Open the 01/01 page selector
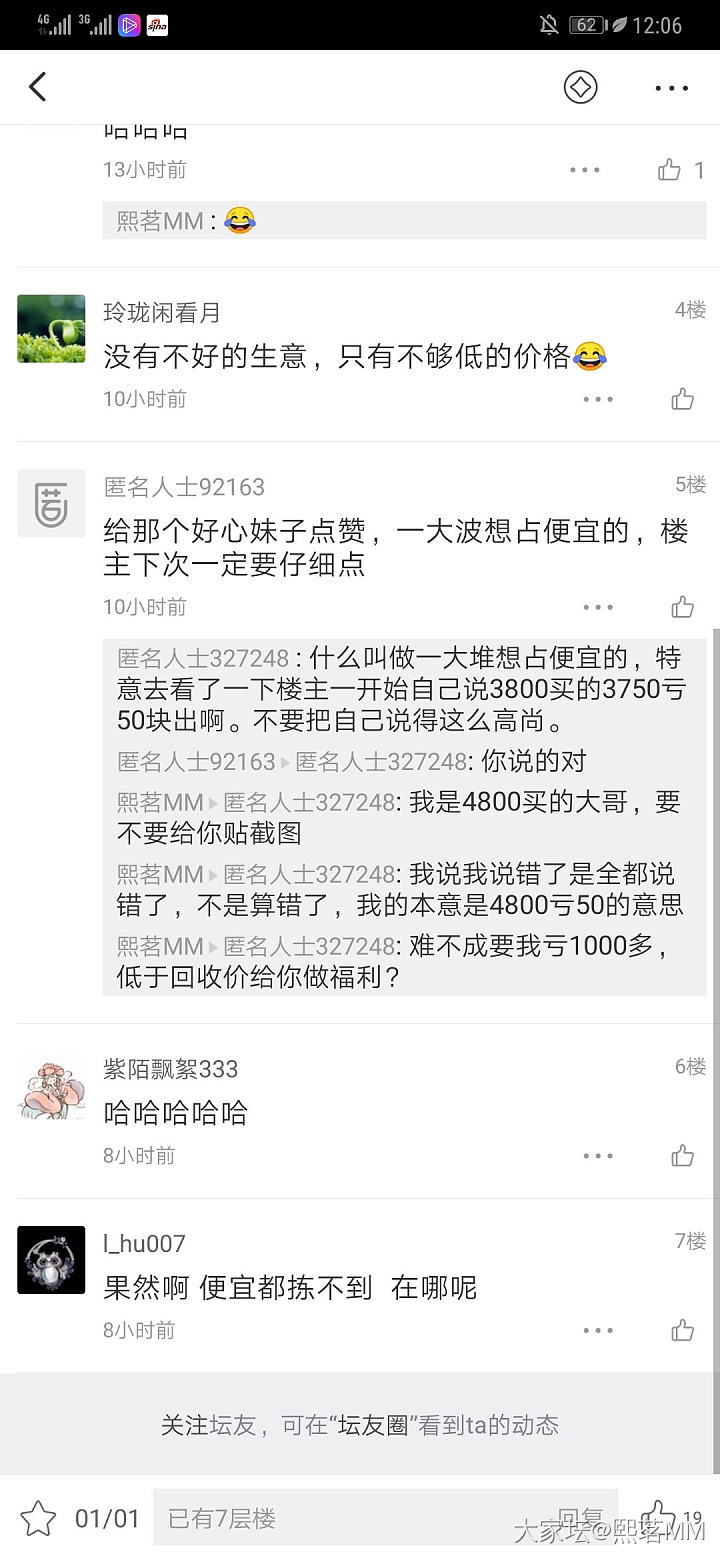Screen dimensions: 720x1560 pos(107,1518)
